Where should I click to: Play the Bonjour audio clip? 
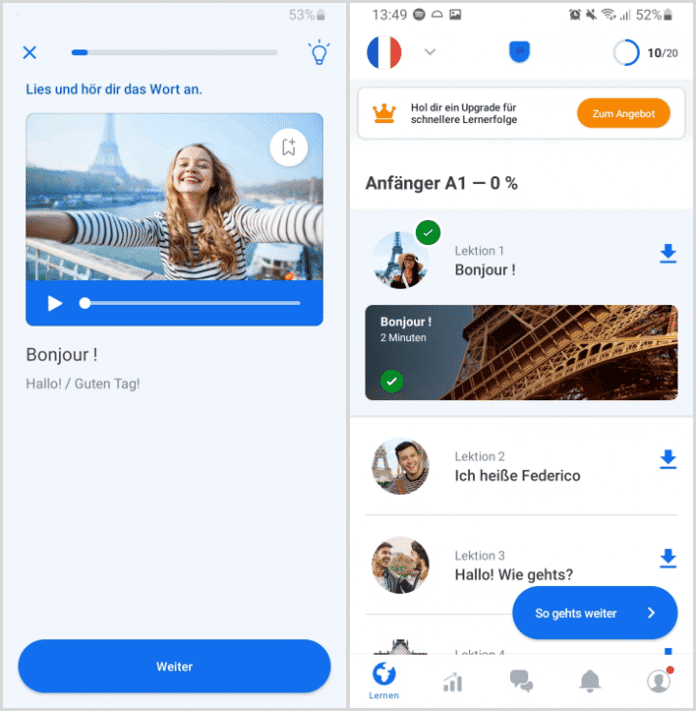coord(55,303)
